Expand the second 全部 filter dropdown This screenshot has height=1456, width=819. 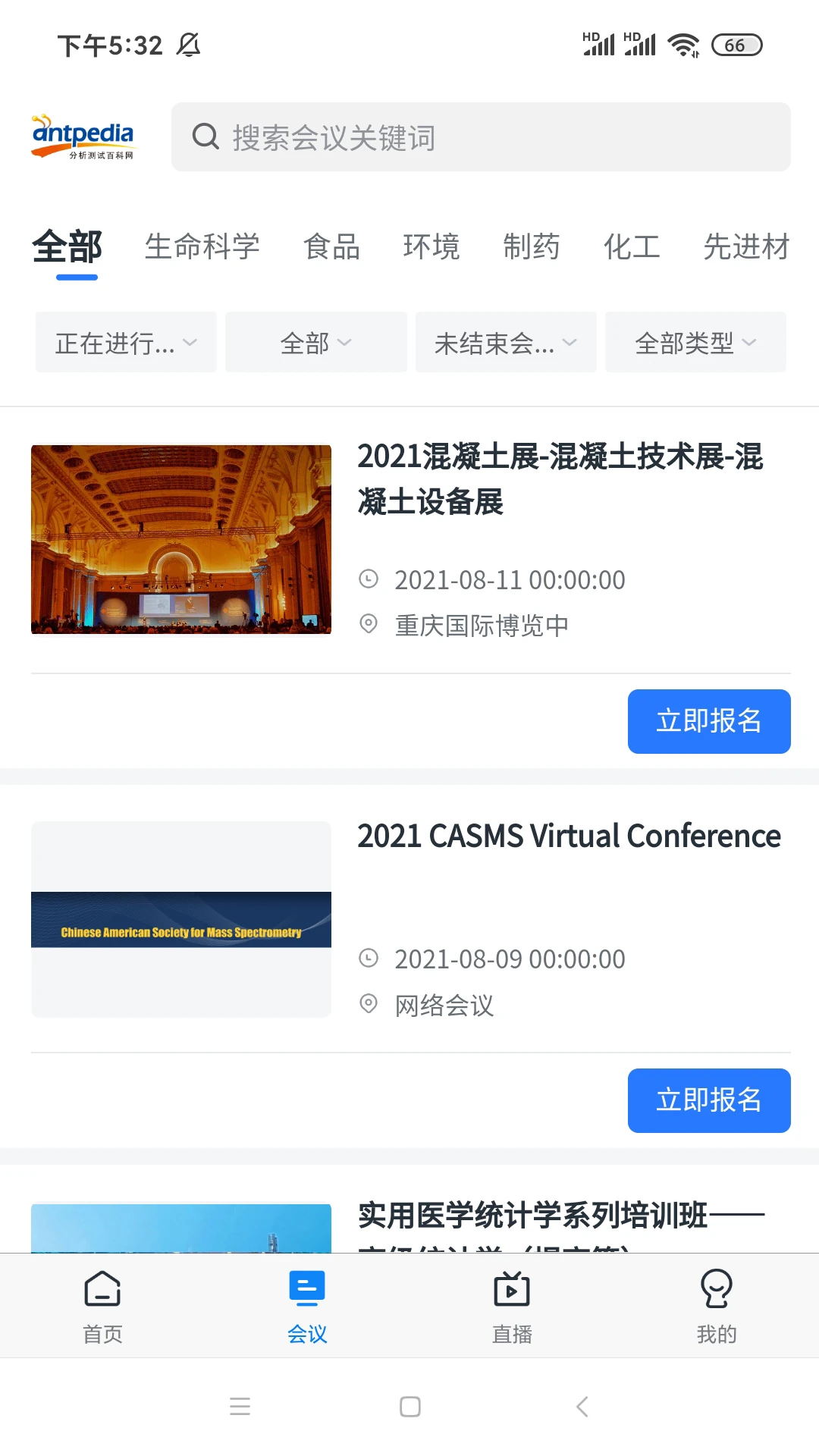coord(315,342)
